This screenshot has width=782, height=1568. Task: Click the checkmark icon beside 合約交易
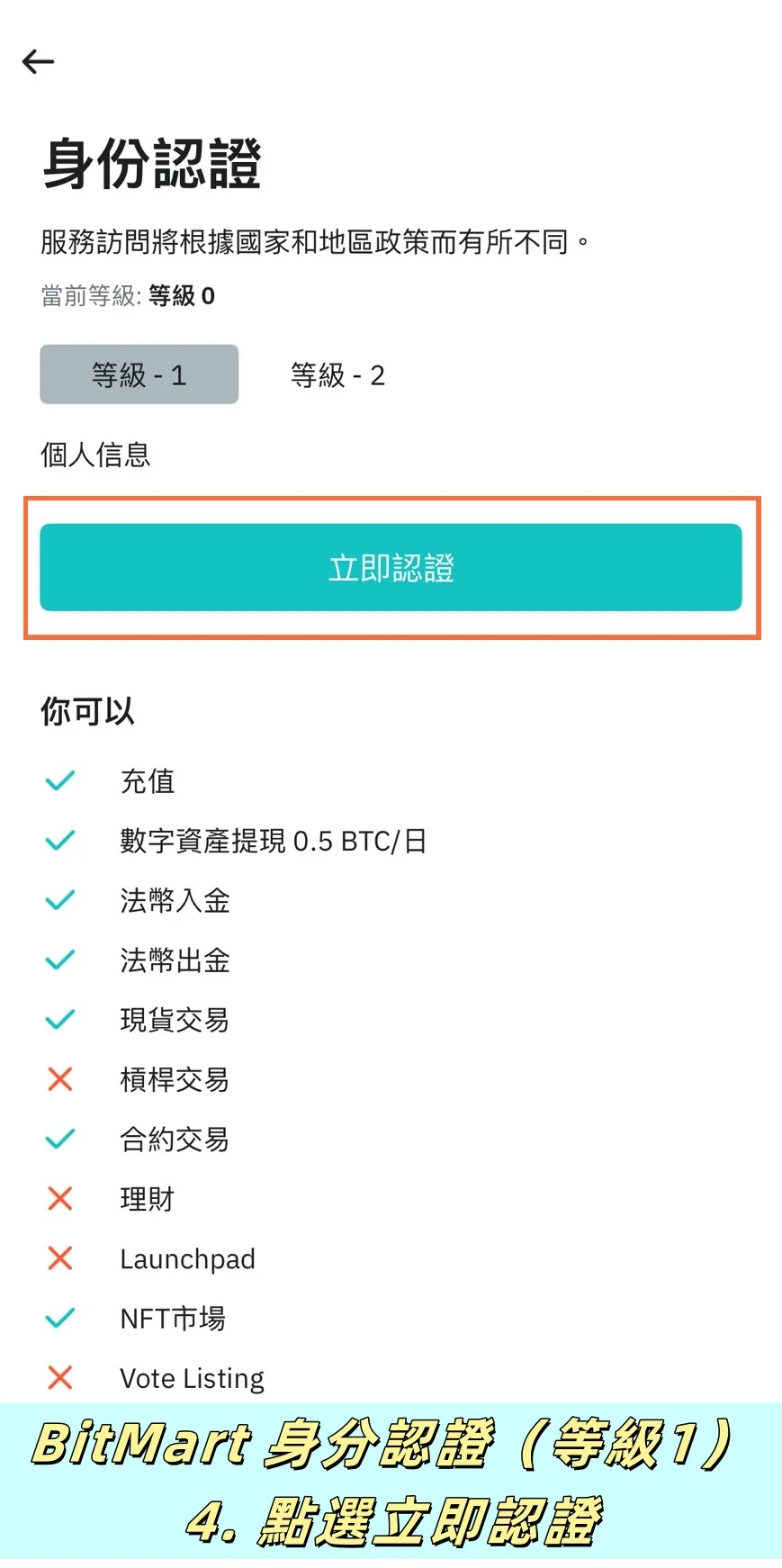click(x=59, y=1138)
